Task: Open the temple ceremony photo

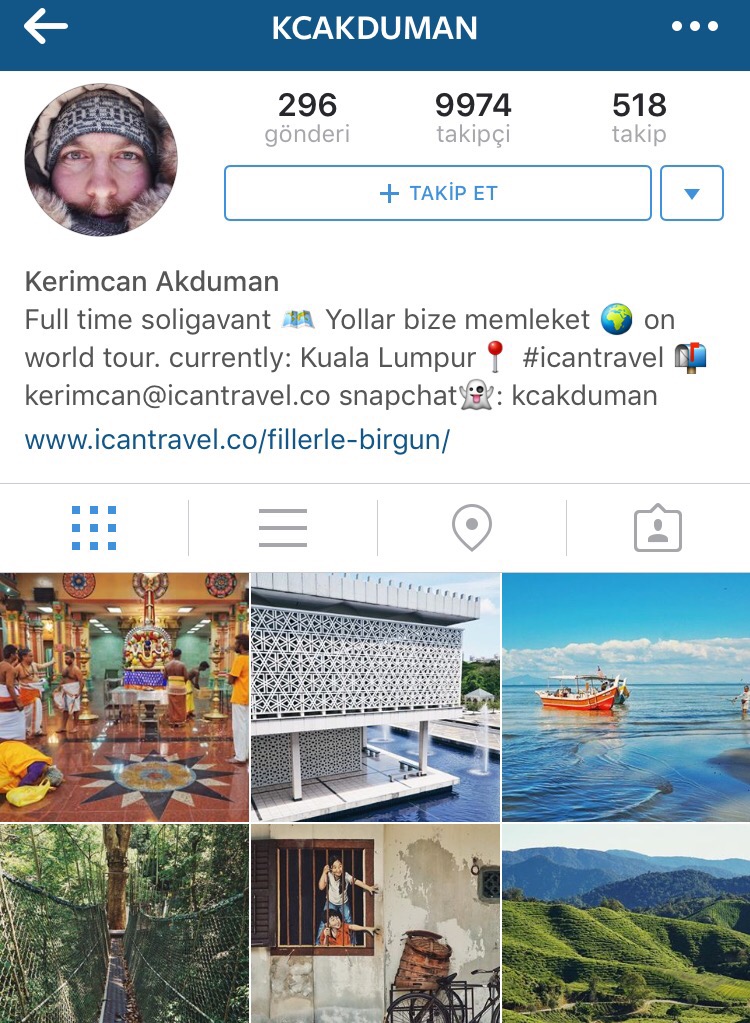Action: coord(124,697)
